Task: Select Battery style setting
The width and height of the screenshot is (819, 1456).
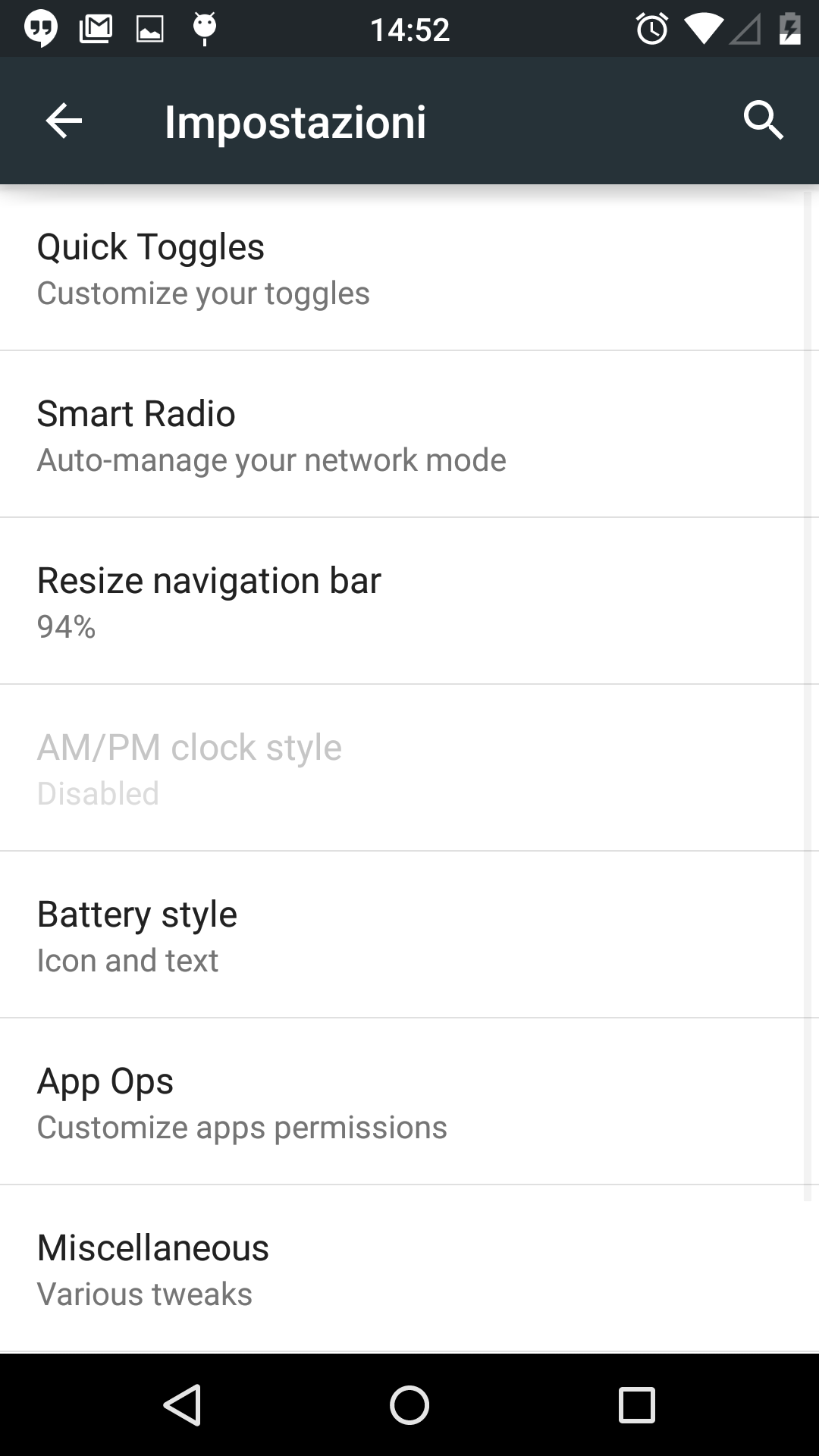Action: pos(409,935)
